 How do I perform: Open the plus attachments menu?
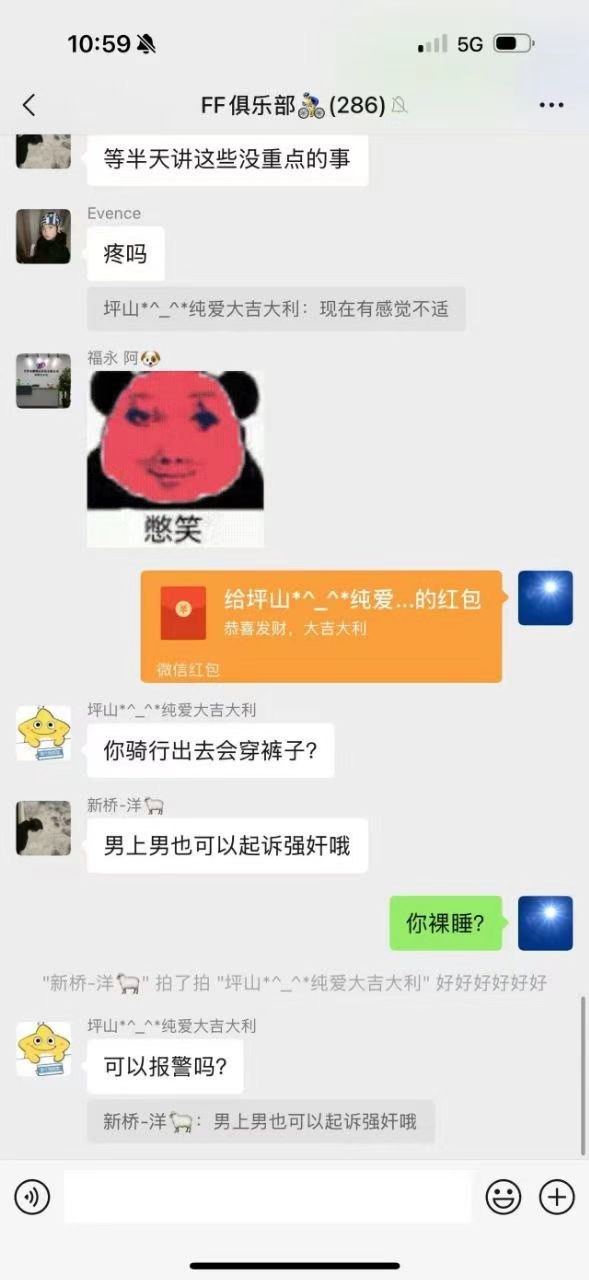[557, 1196]
